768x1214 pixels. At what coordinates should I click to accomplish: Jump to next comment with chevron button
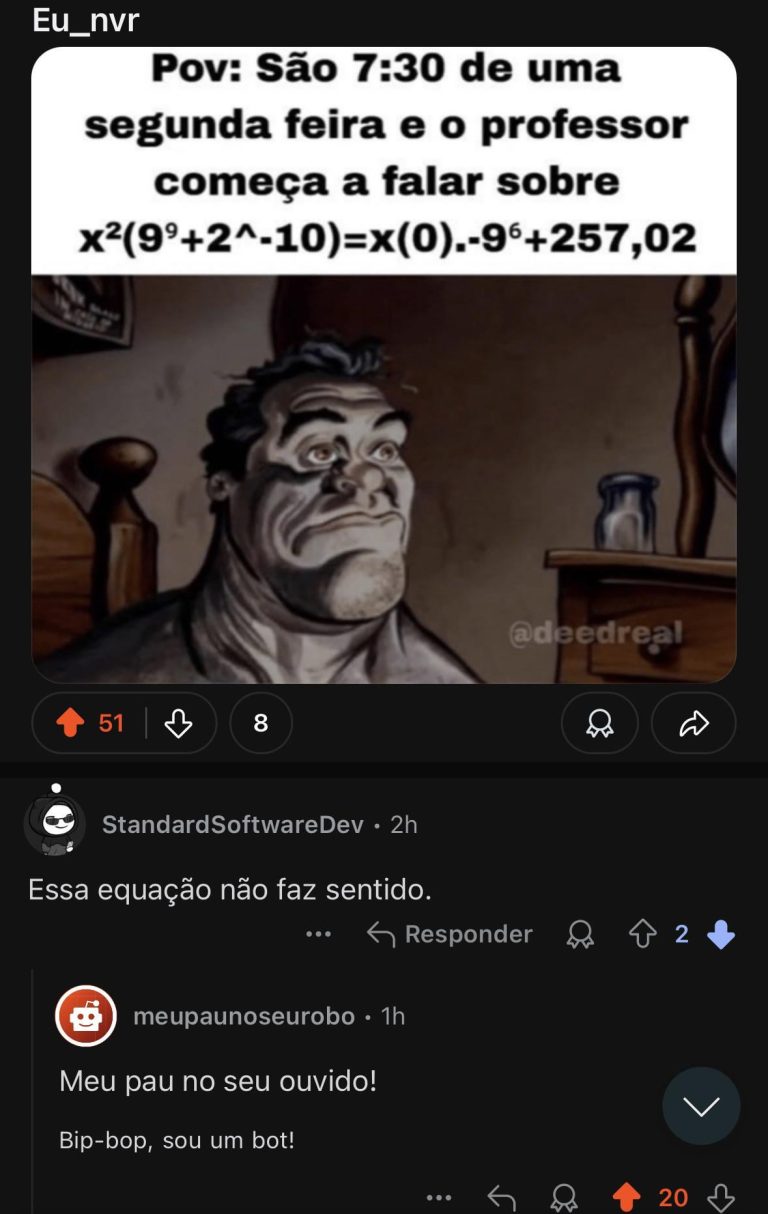click(701, 1106)
